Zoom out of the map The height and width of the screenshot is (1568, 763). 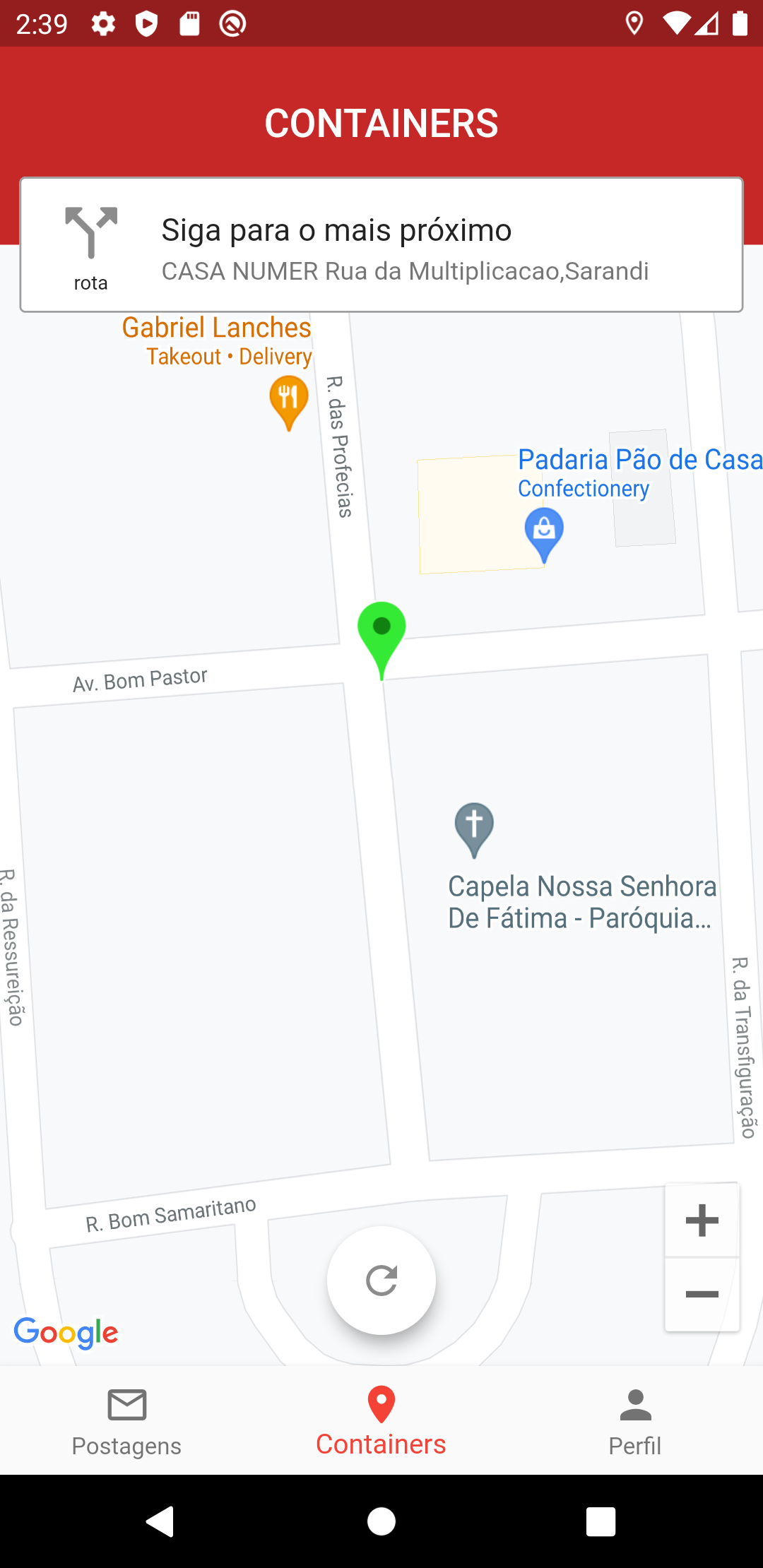[x=702, y=1294]
